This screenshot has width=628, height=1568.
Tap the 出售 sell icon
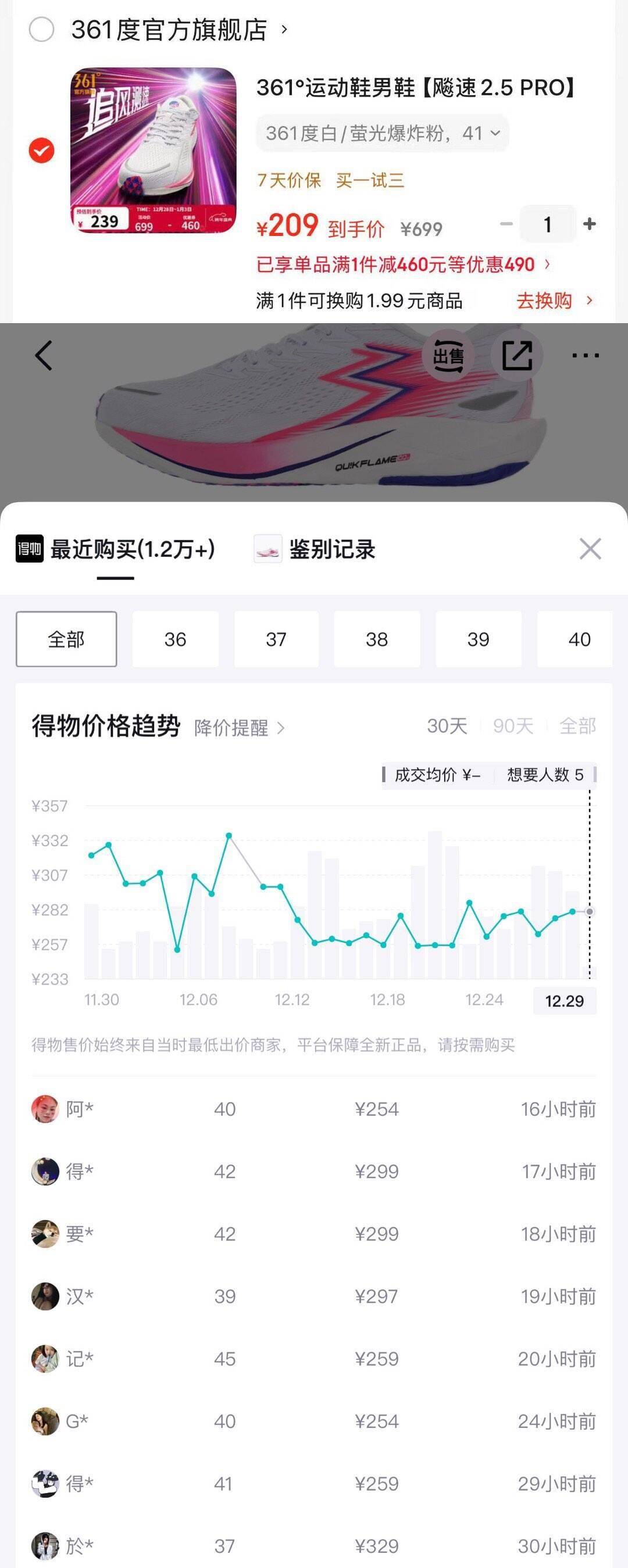[449, 356]
